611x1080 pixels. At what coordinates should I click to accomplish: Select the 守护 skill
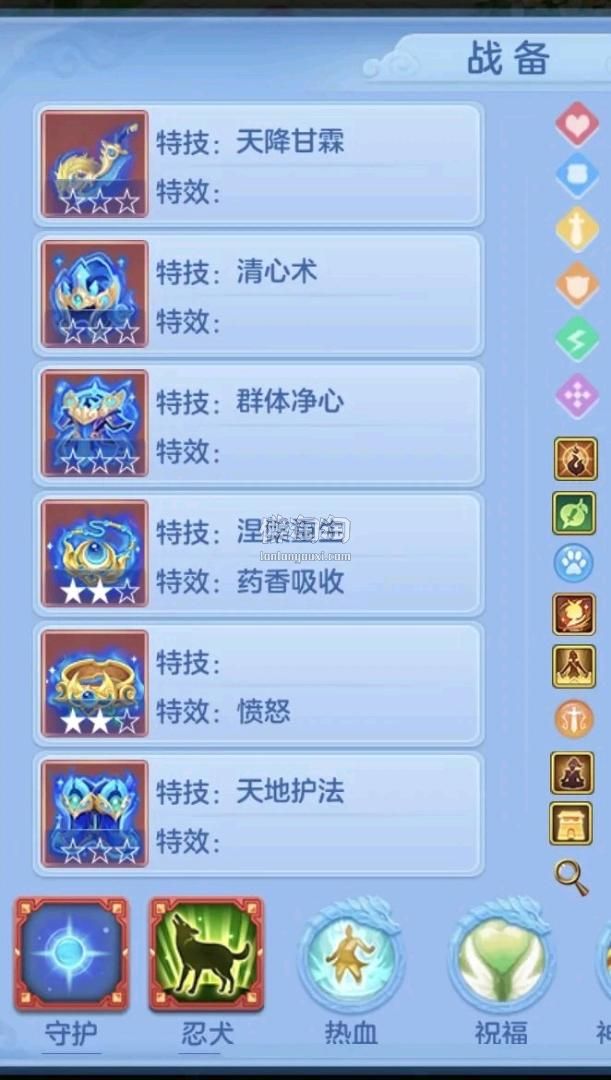pos(71,955)
